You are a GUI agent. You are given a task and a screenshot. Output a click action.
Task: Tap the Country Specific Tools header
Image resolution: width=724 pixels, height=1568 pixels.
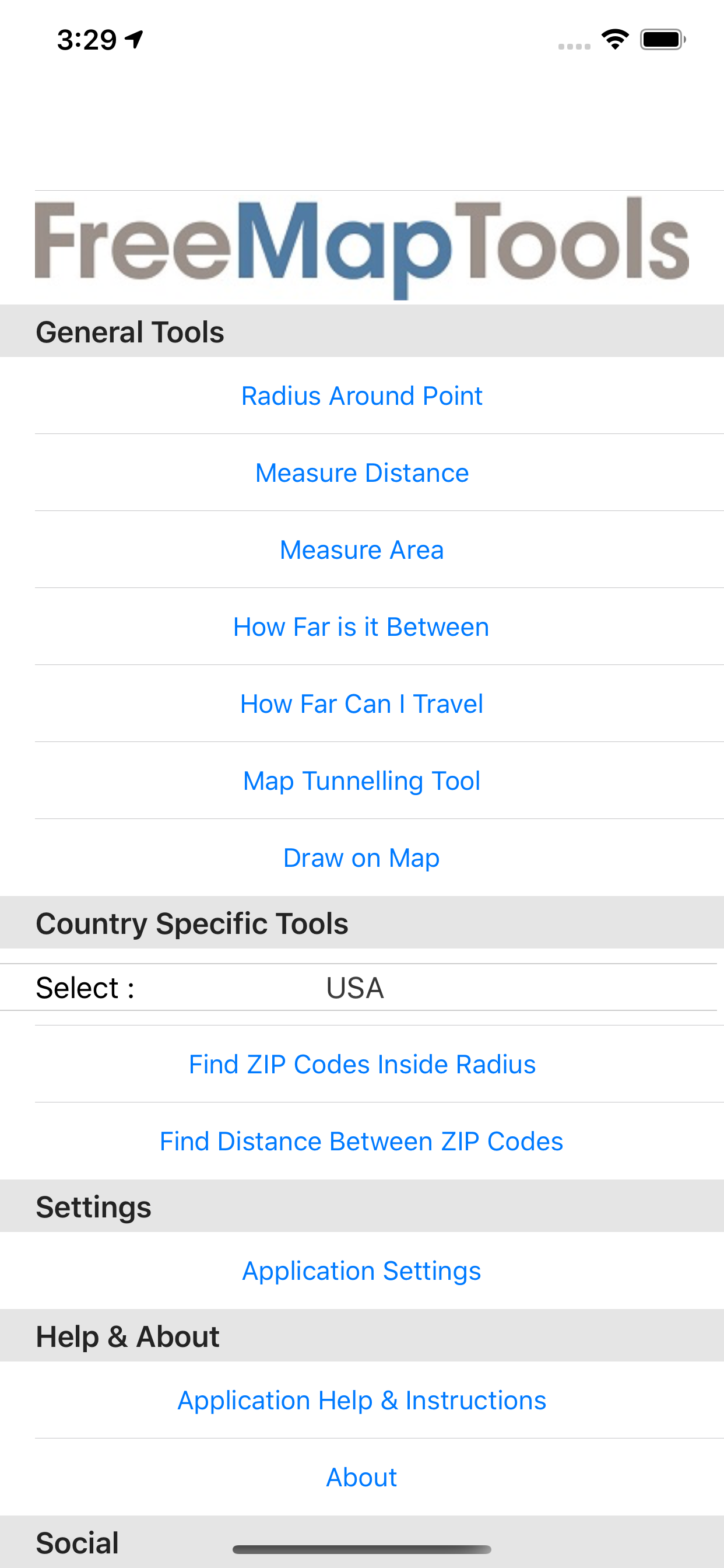[x=192, y=922]
